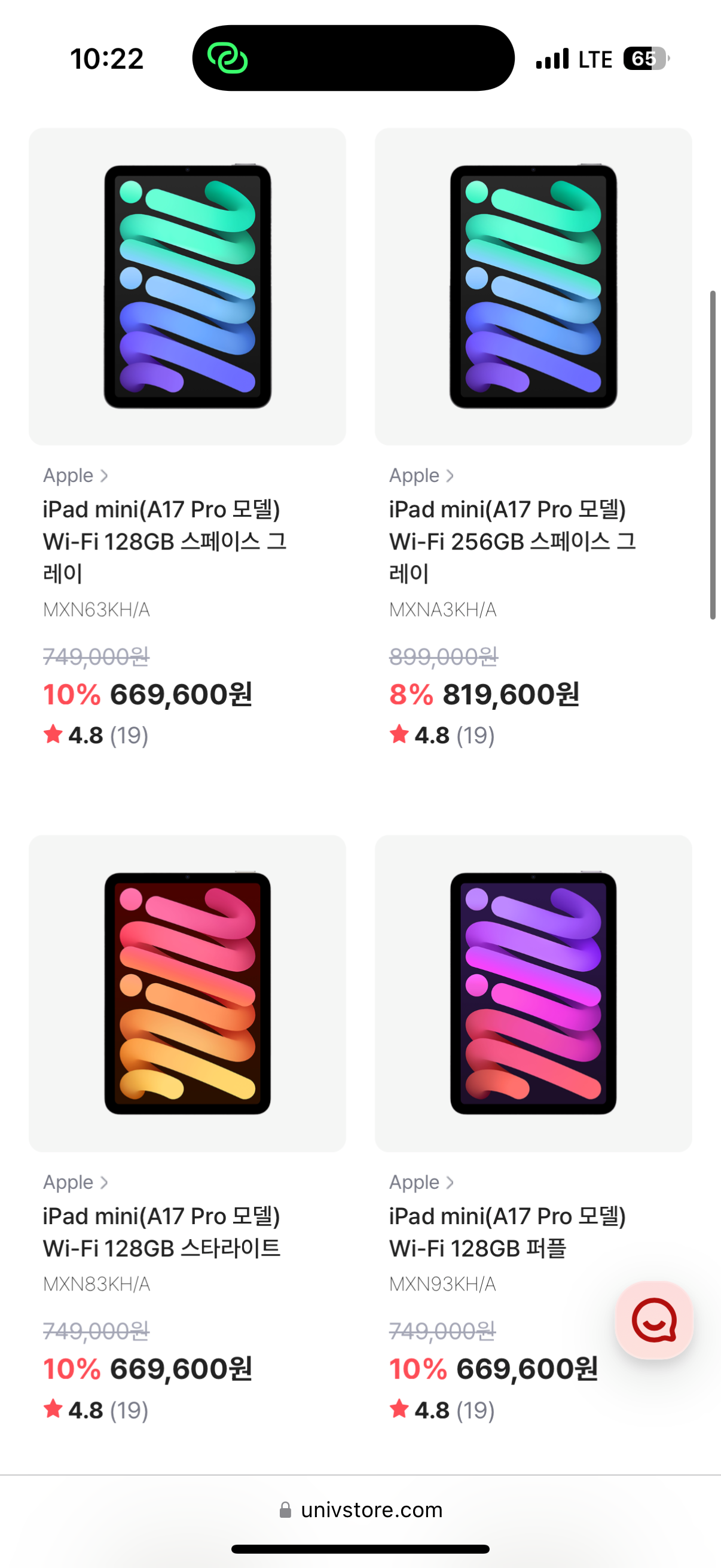The height and width of the screenshot is (1568, 721).
Task: Tap the star icon beside 4.8 for 256GB model
Action: tap(399, 736)
